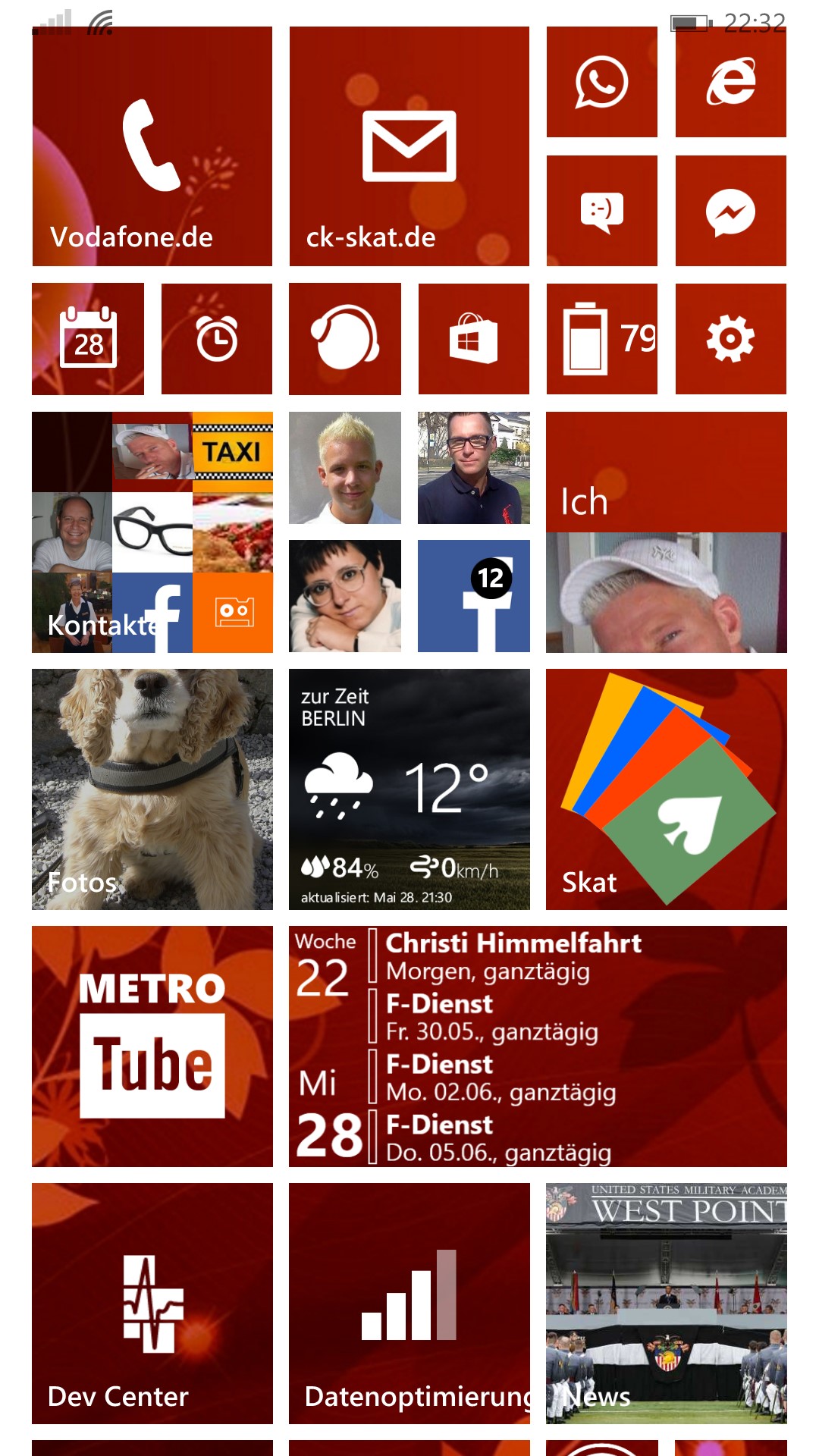This screenshot has width=819, height=1456.
Task: Launch Facebook Messenger
Action: [730, 211]
